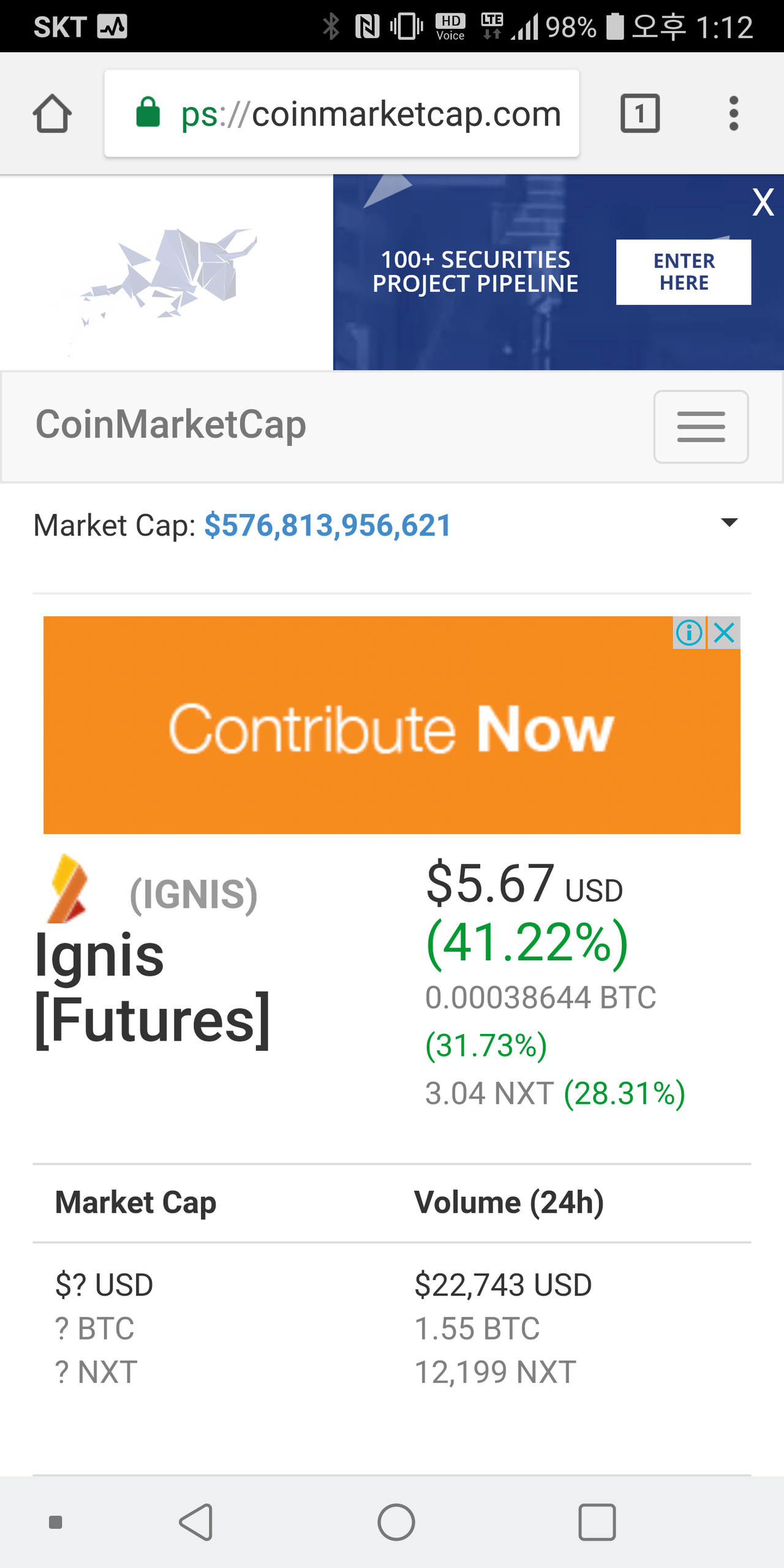784x1568 pixels.
Task: Go back using the system back button
Action: 197,1521
